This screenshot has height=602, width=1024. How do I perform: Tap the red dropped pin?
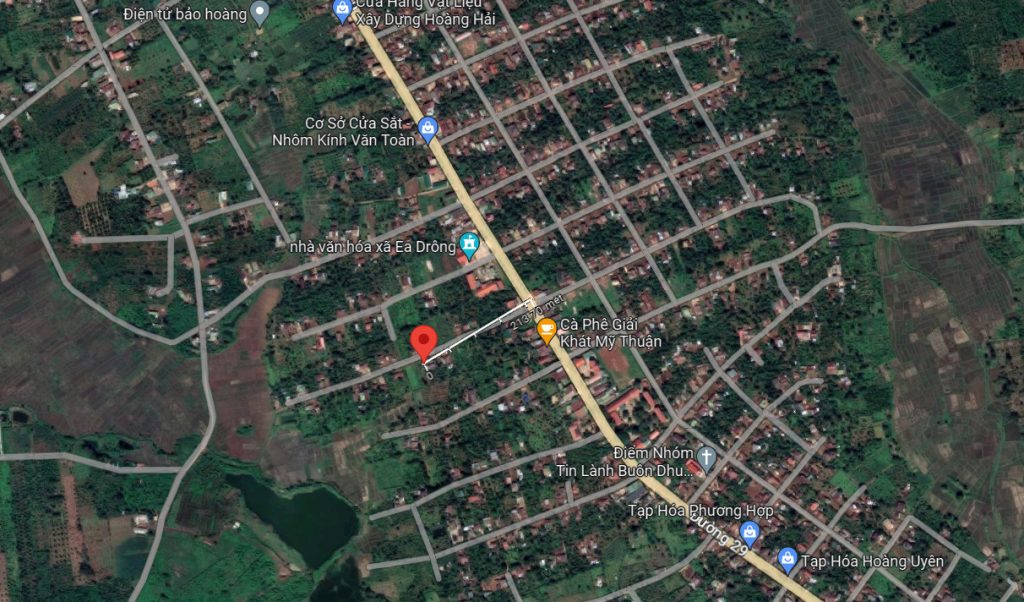(424, 342)
